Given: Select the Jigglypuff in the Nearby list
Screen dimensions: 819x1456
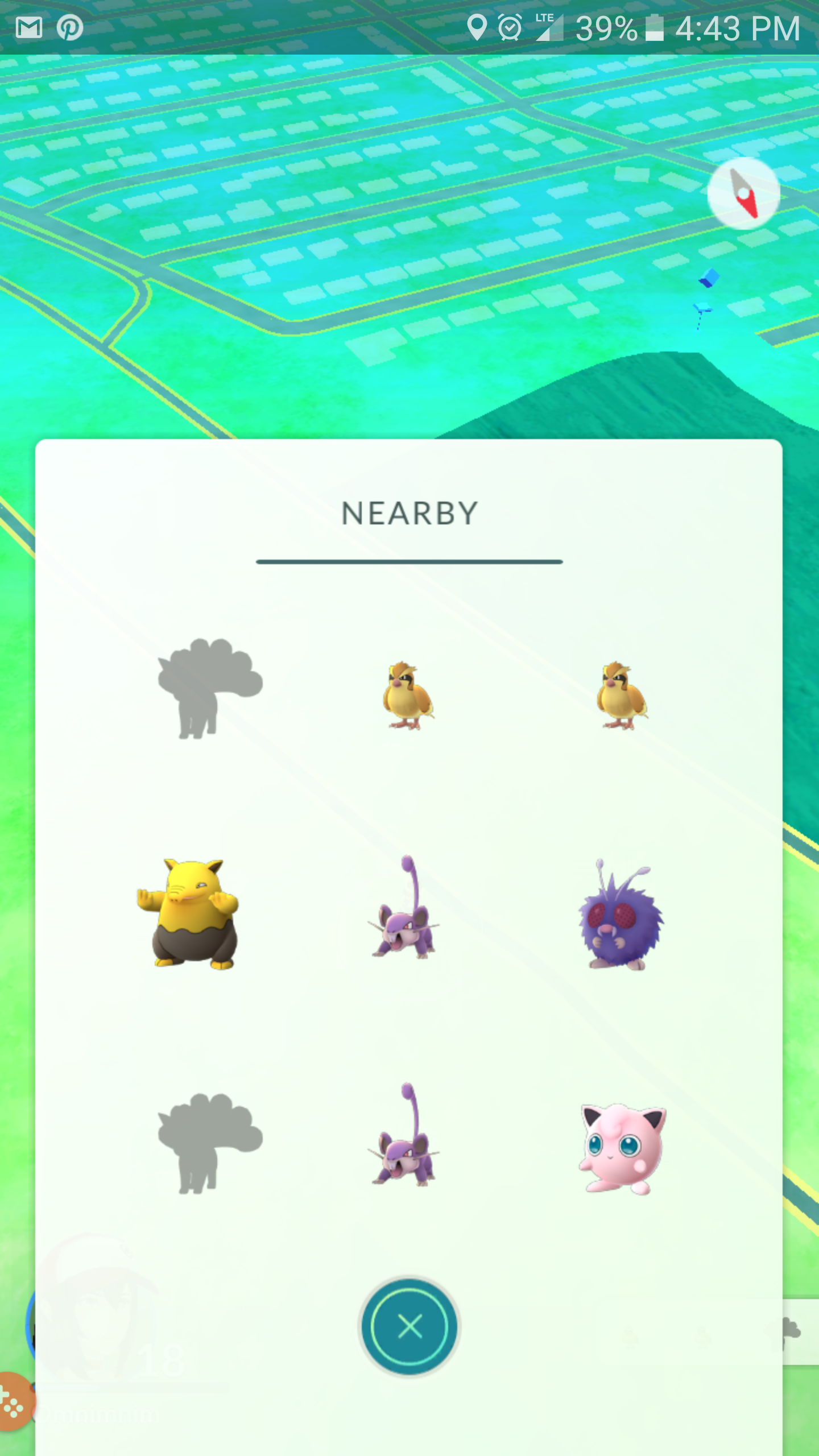Looking at the screenshot, I should point(622,1148).
